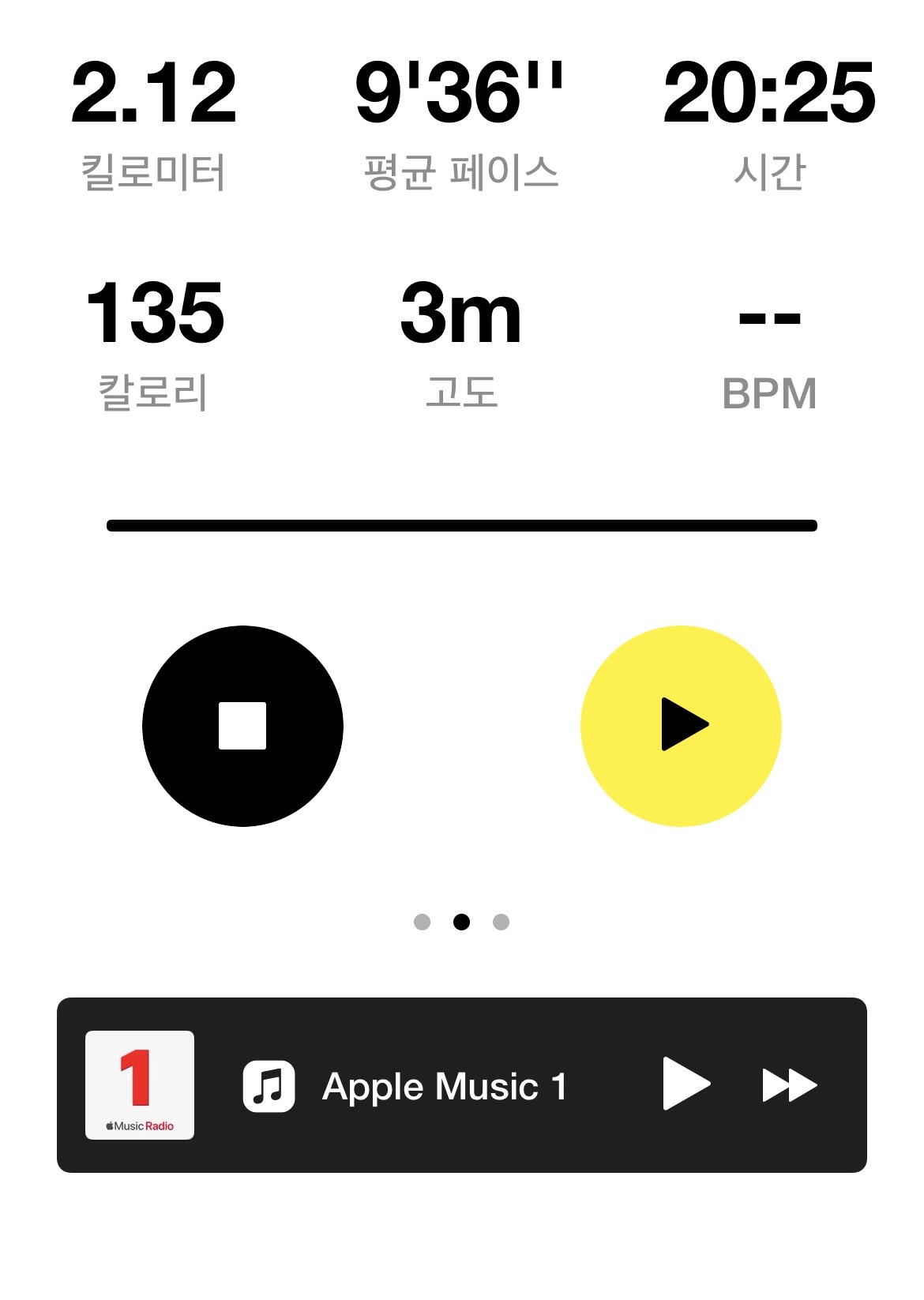Go to the first page indicator dot
This screenshot has height=1300, width=924.
(x=422, y=922)
